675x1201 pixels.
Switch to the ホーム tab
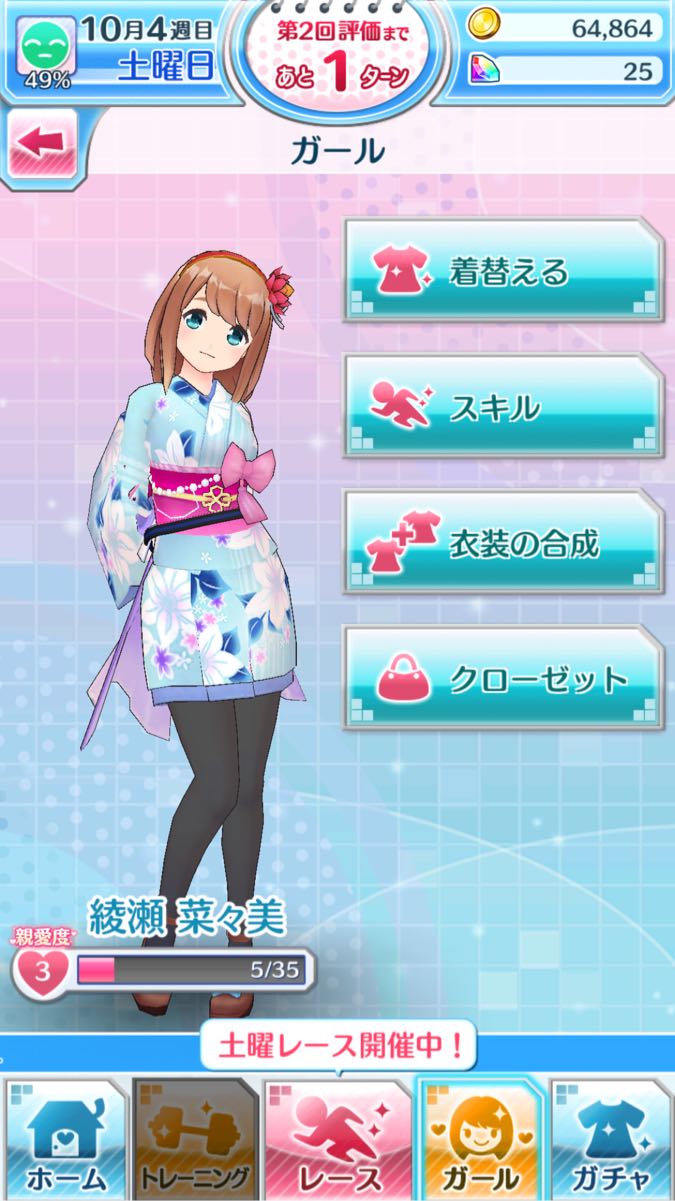(66, 1140)
